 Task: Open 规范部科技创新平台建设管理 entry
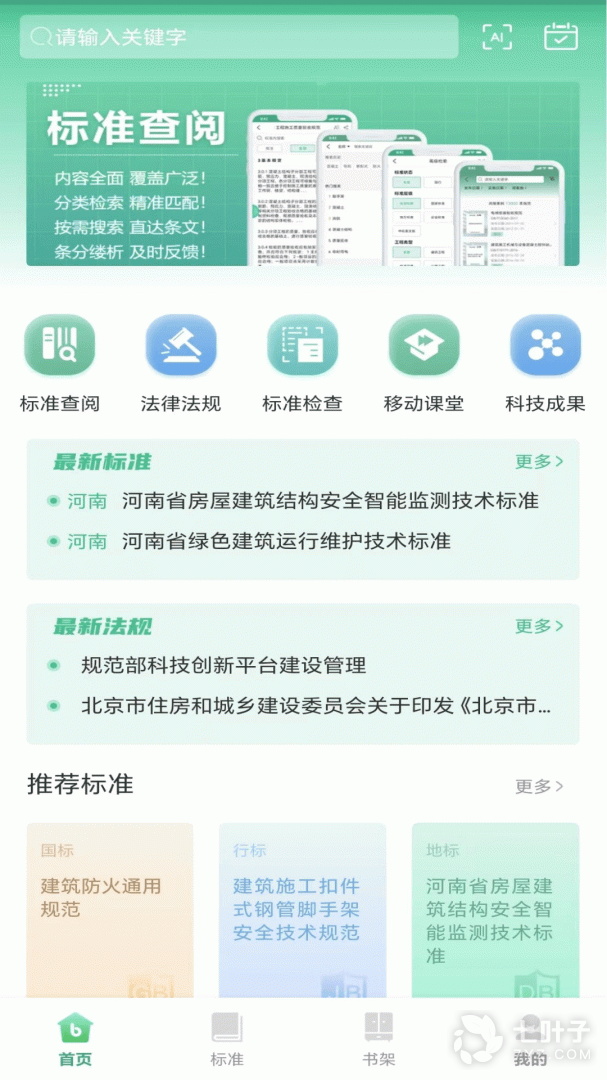(223, 665)
